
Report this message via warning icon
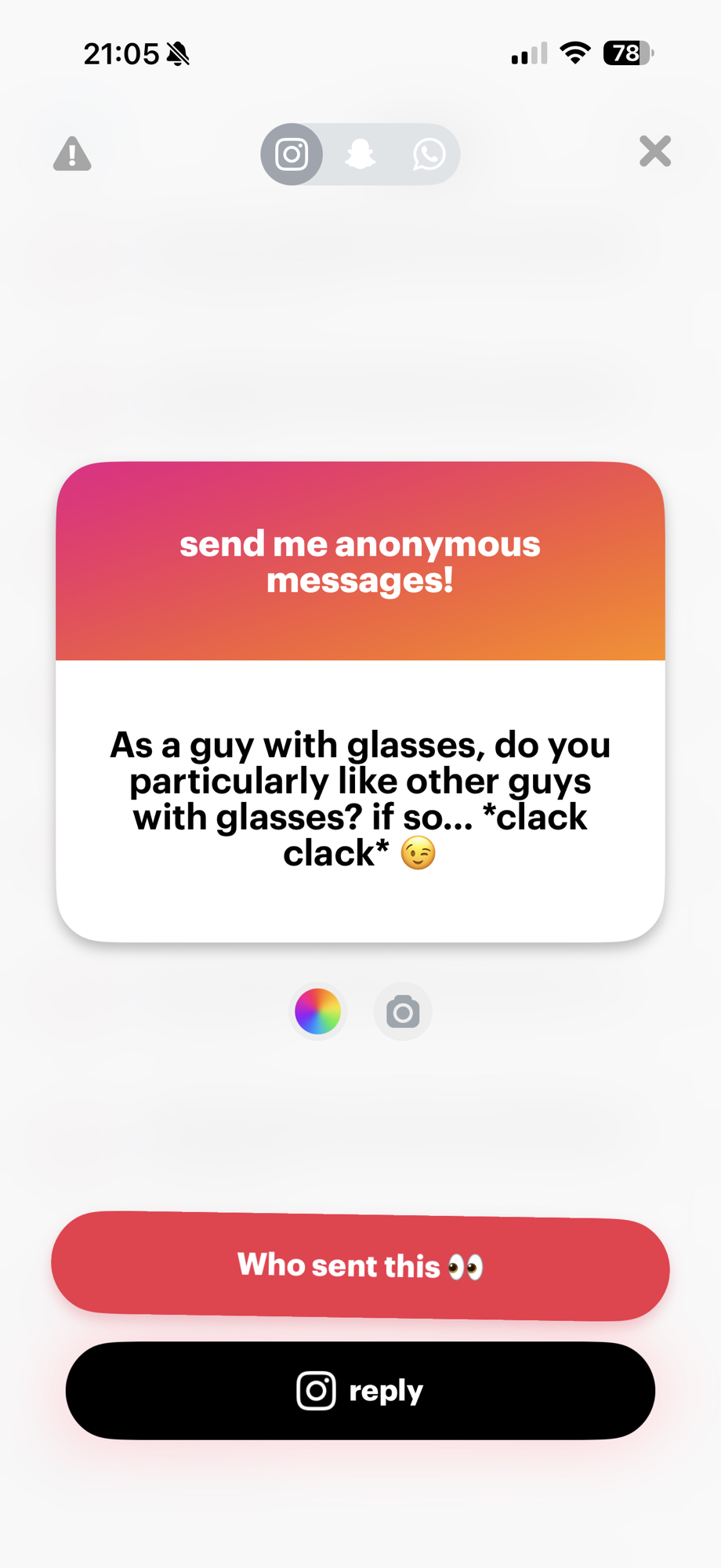pyautogui.click(x=72, y=154)
